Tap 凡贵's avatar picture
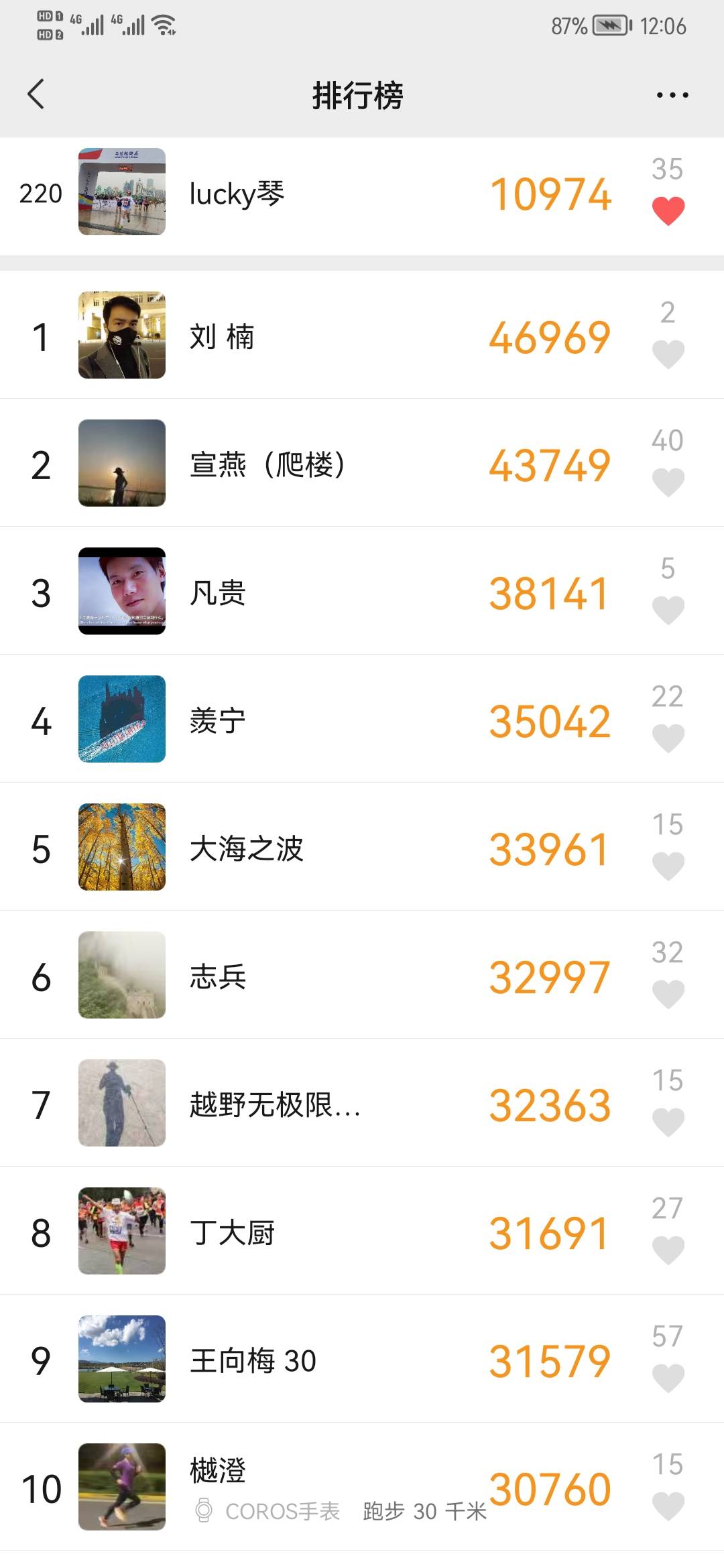The height and width of the screenshot is (1568, 724). pyautogui.click(x=121, y=590)
